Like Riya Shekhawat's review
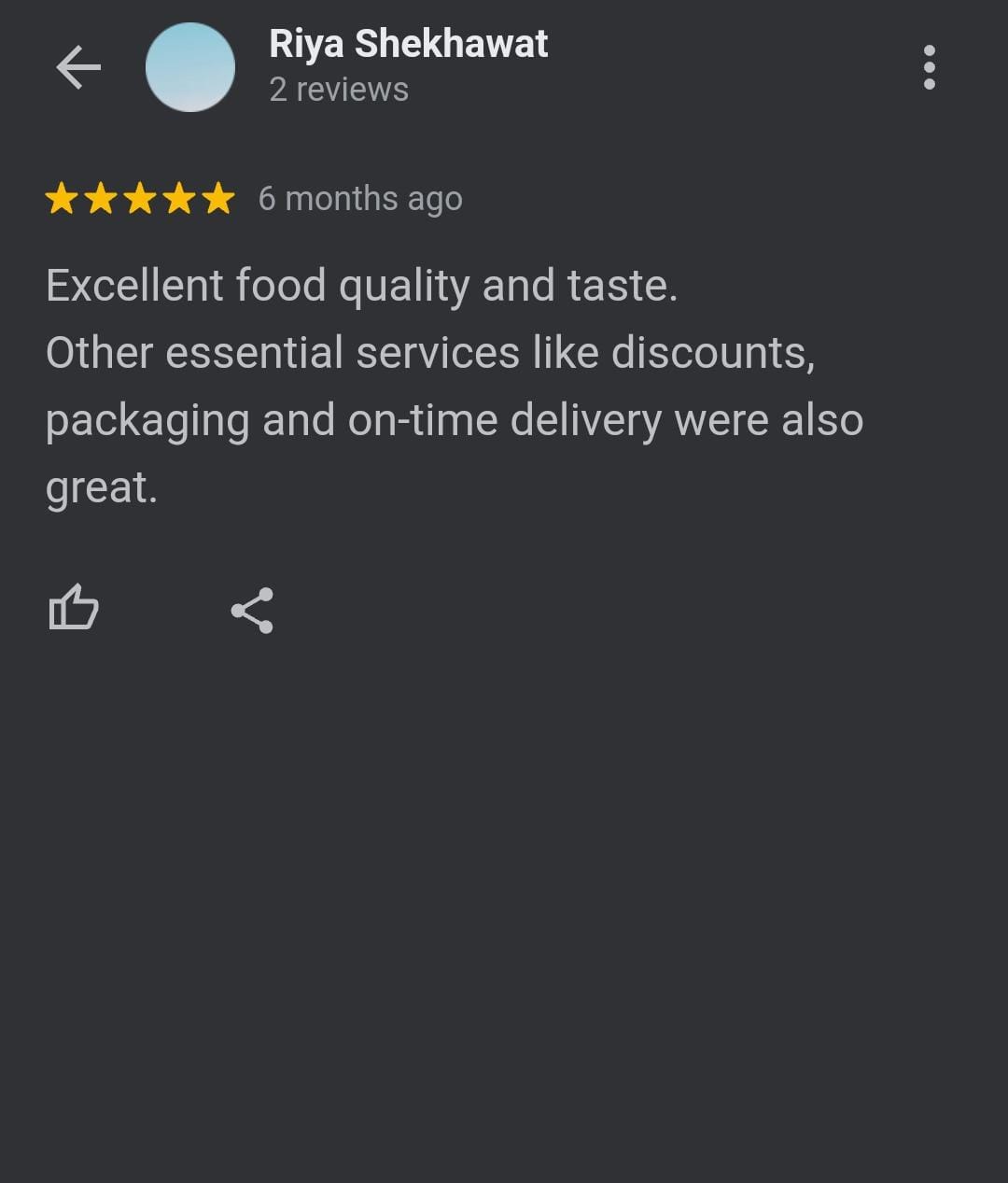The image size is (1008, 1183). pyautogui.click(x=73, y=608)
